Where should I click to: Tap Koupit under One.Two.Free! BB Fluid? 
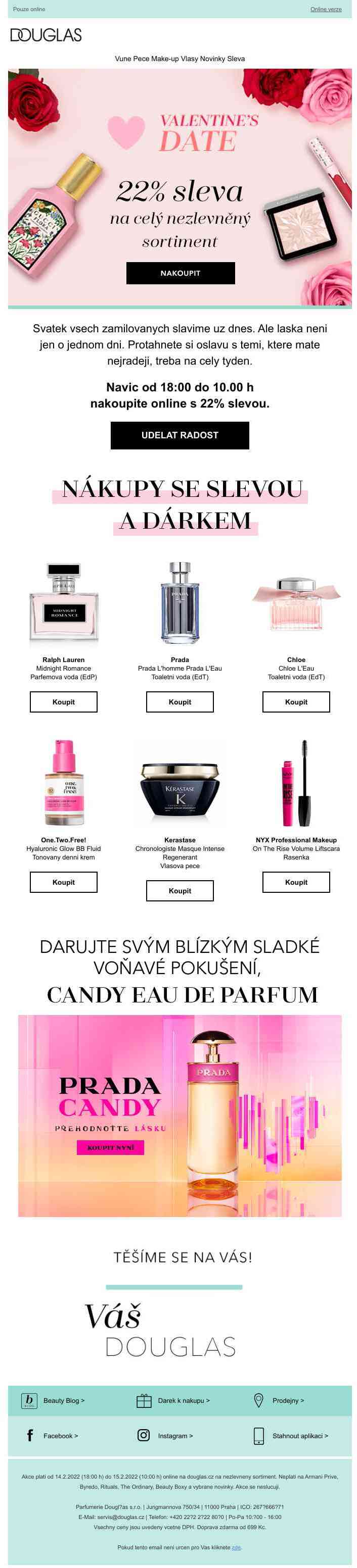(x=63, y=882)
